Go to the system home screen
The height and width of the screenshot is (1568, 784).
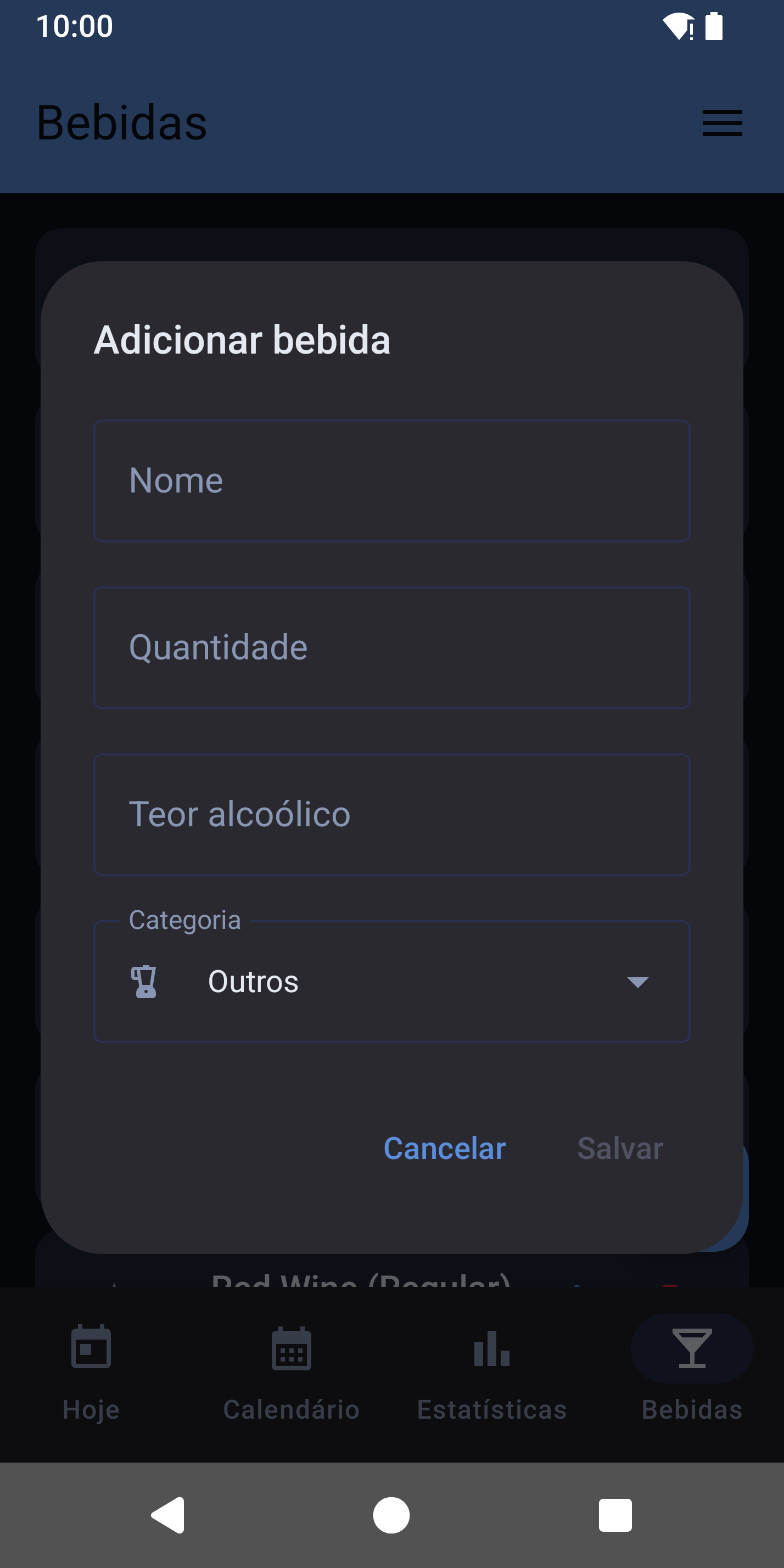click(x=391, y=1514)
